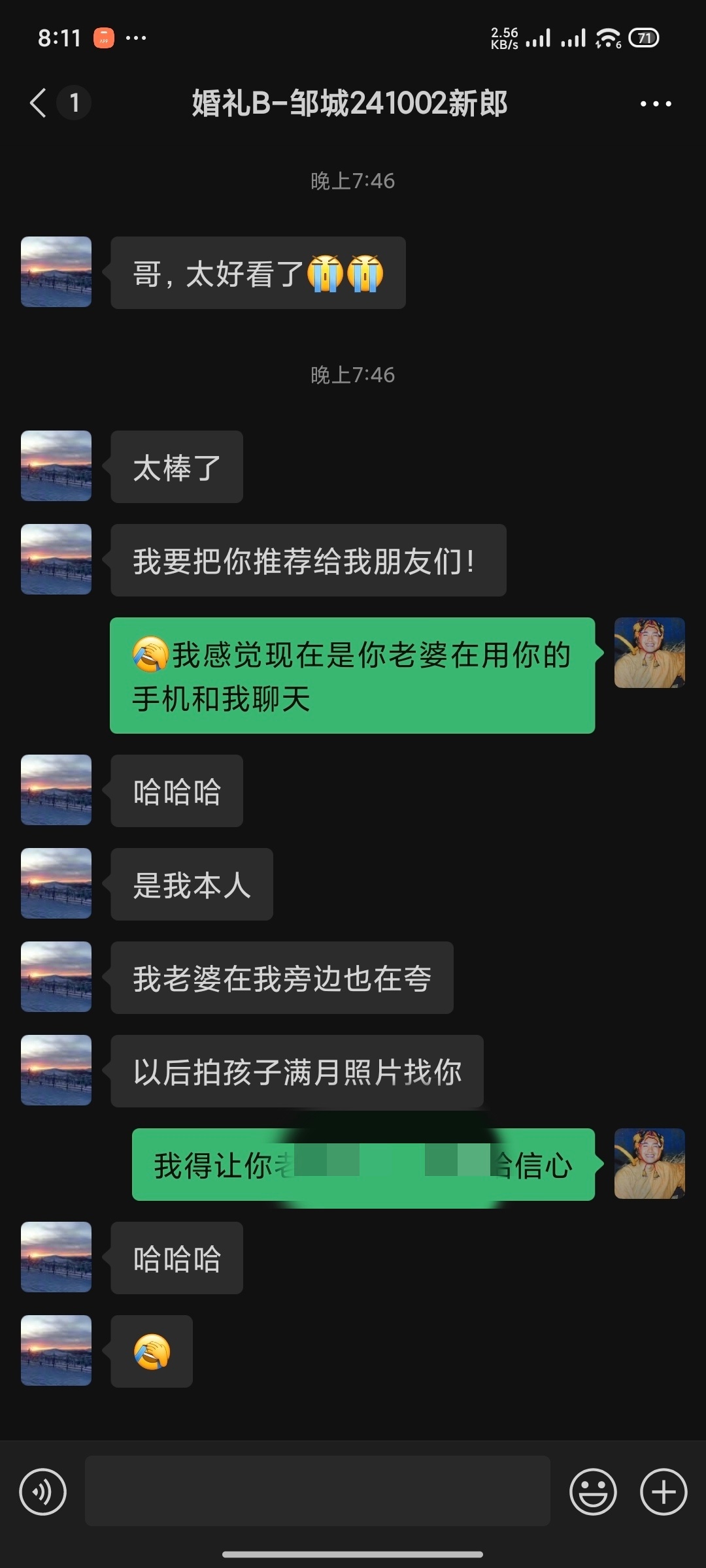Viewport: 706px width, 1568px height.
Task: Open the chat info three-dot menu
Action: (x=655, y=103)
